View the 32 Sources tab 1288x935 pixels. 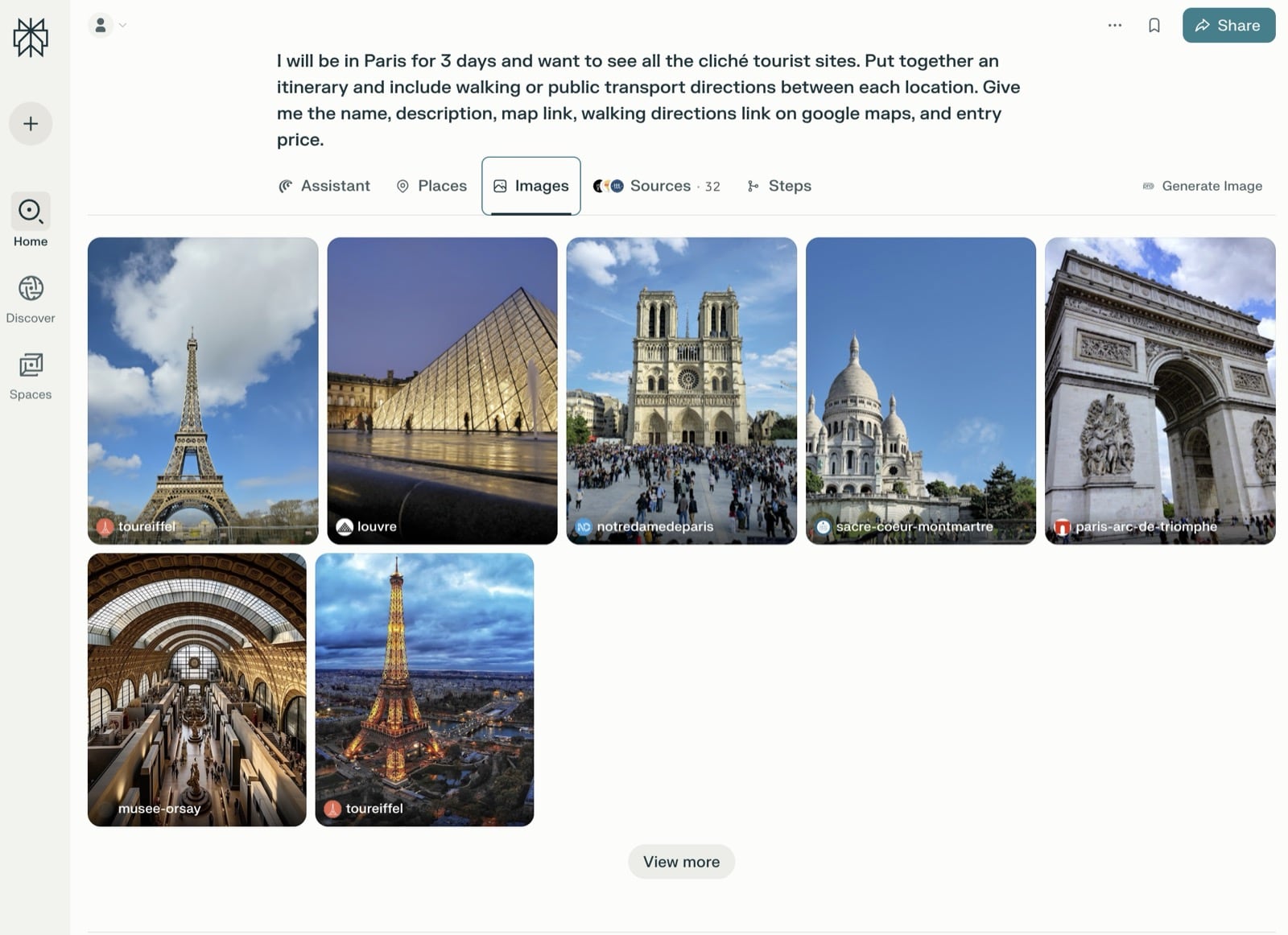(x=657, y=186)
